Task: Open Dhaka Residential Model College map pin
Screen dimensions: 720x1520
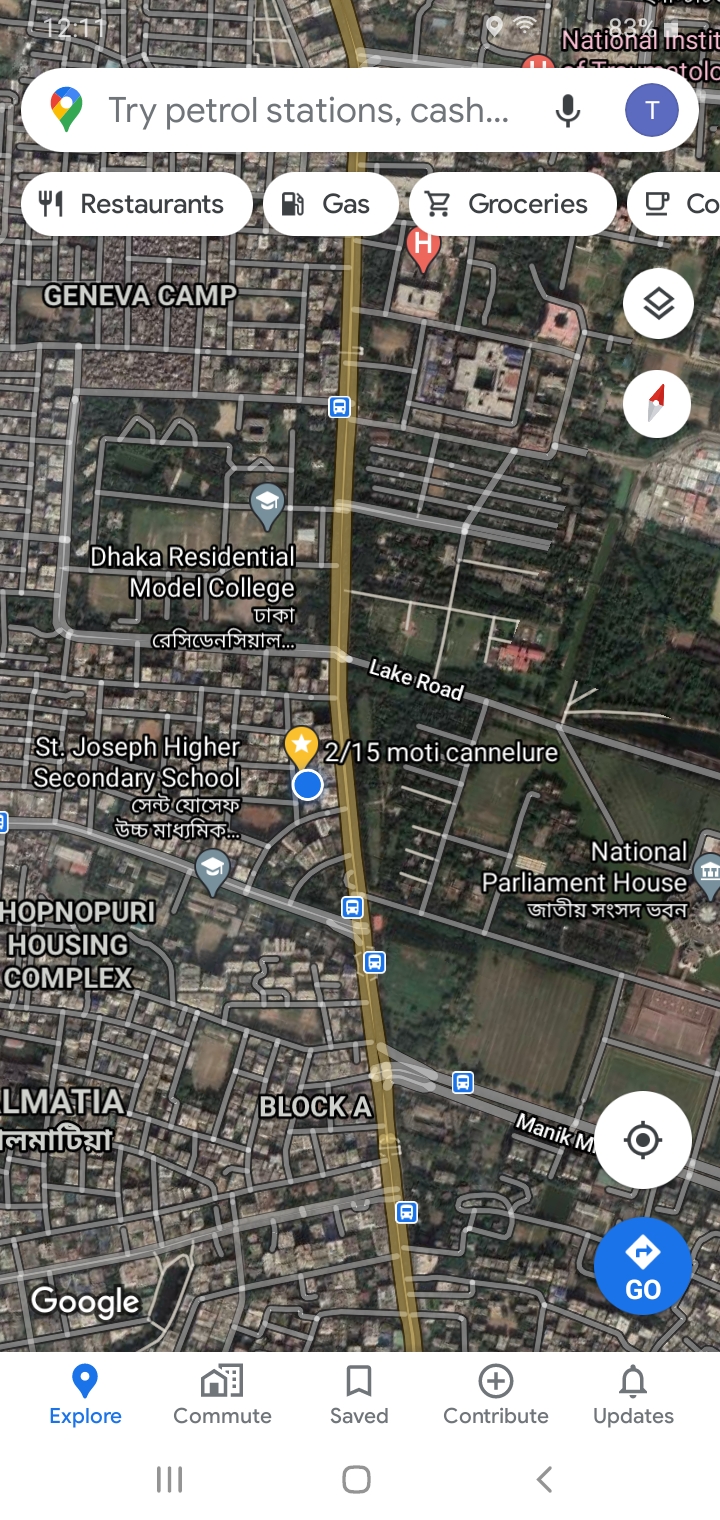Action: (266, 507)
